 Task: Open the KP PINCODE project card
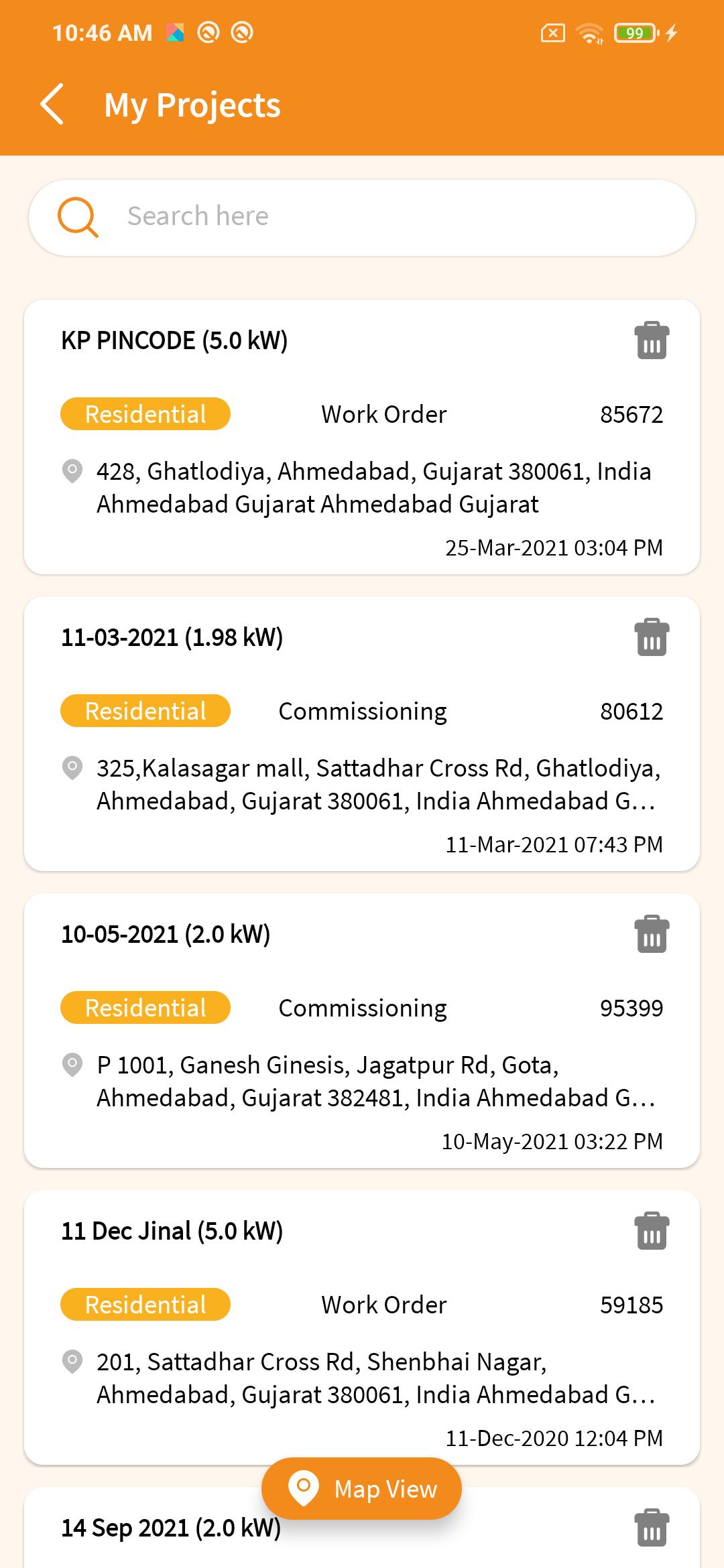coord(362,437)
